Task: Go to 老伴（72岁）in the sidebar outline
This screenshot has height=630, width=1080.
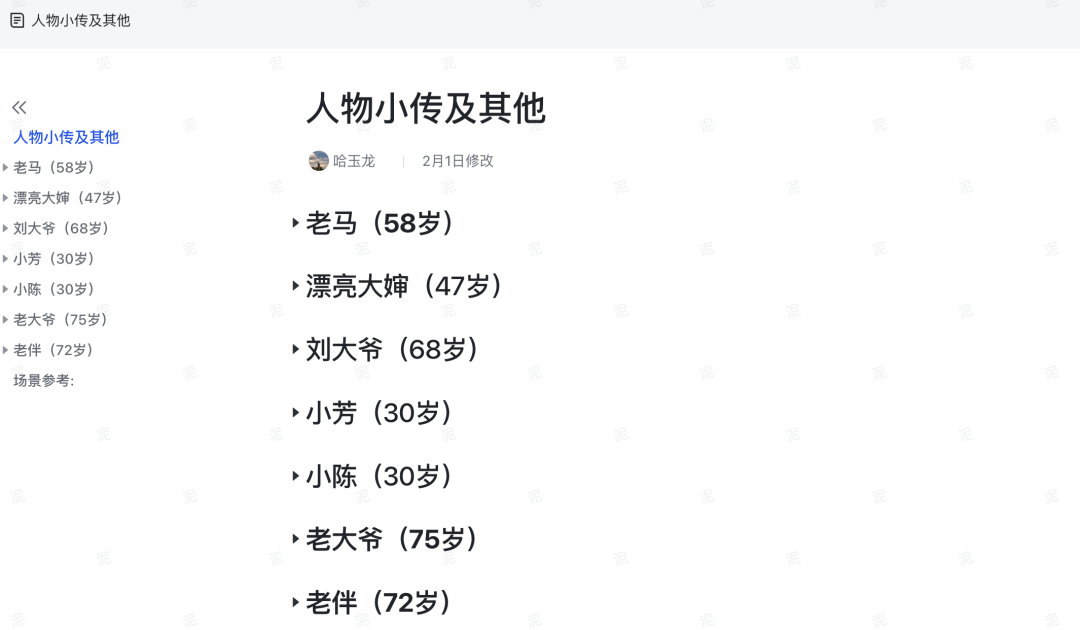Action: [55, 350]
